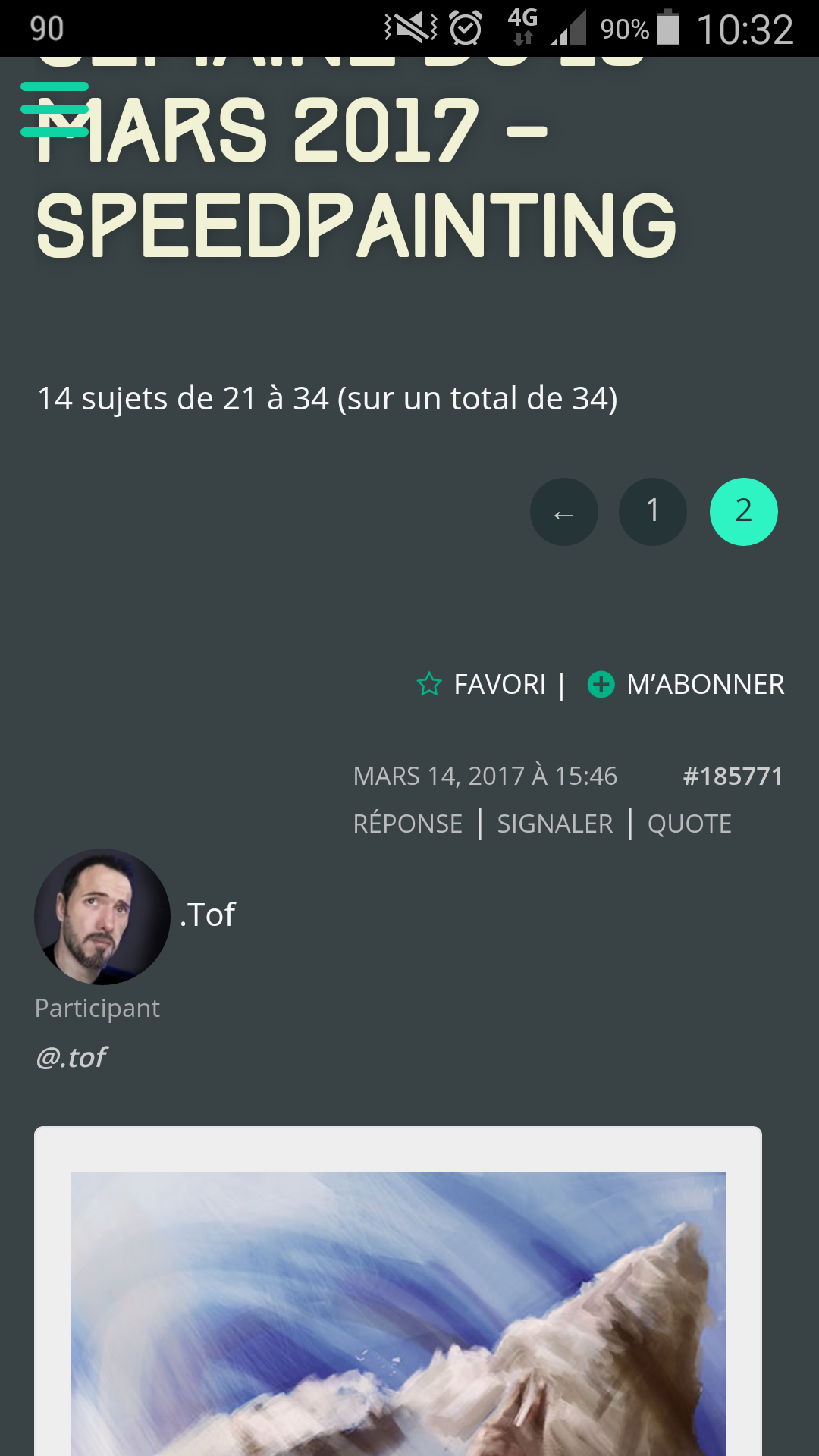This screenshot has height=1456, width=819.
Task: Open the RÉPONSE option
Action: [x=407, y=823]
